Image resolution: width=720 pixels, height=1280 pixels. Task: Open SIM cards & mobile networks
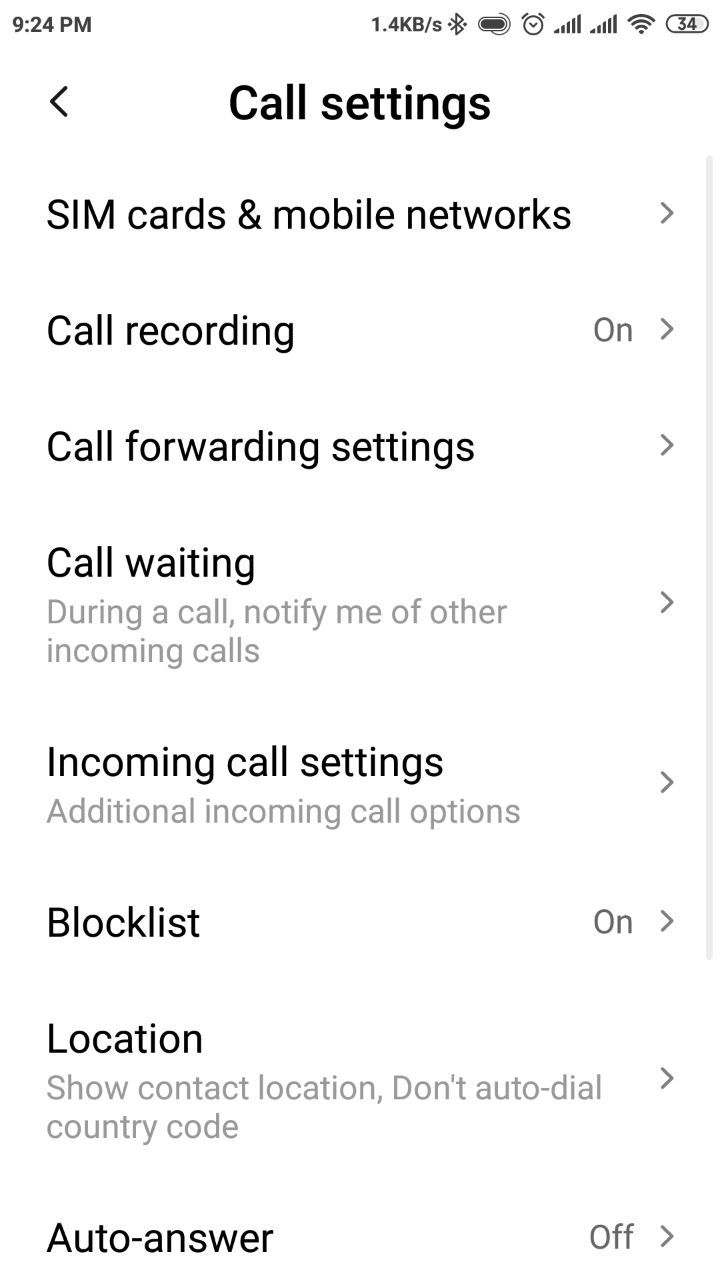coord(360,214)
